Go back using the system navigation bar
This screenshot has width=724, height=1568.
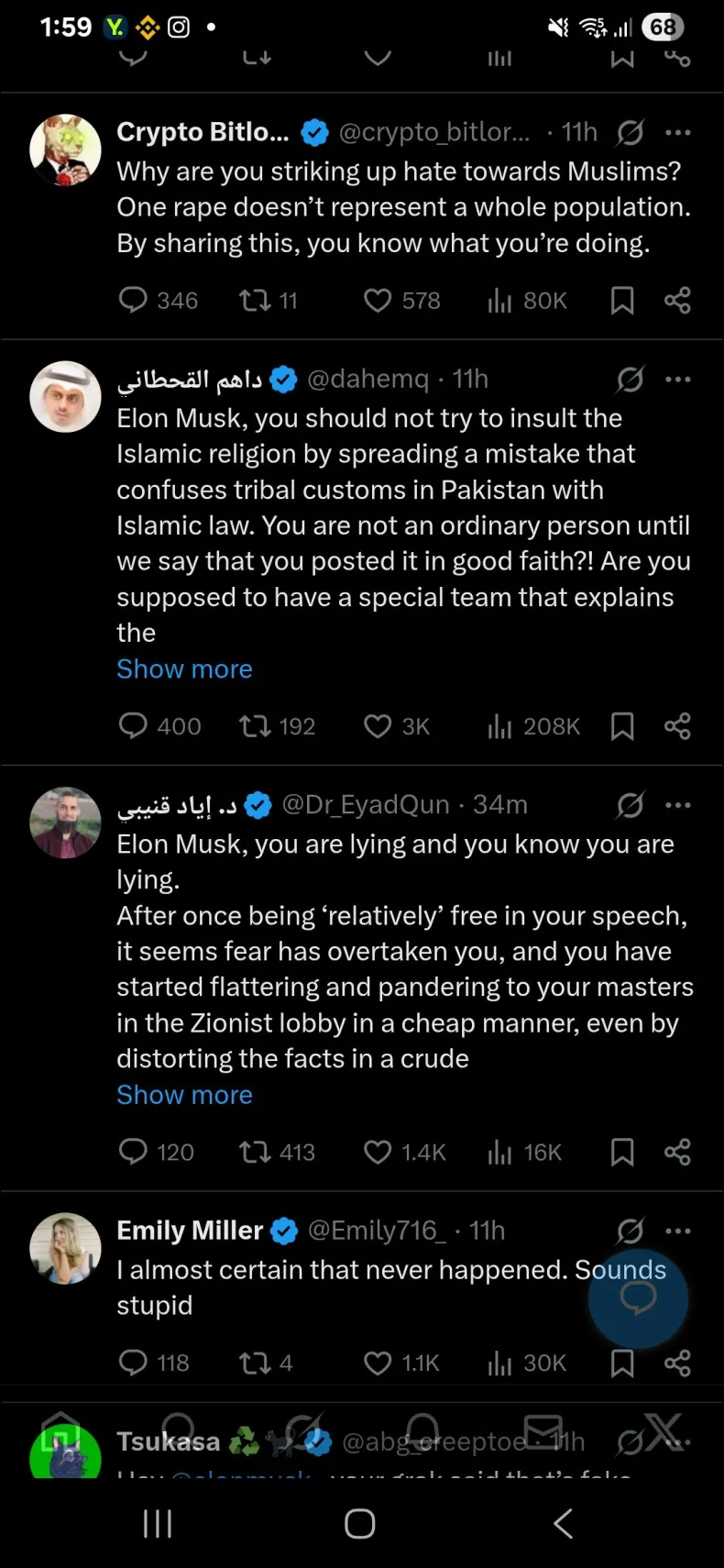tap(563, 1523)
